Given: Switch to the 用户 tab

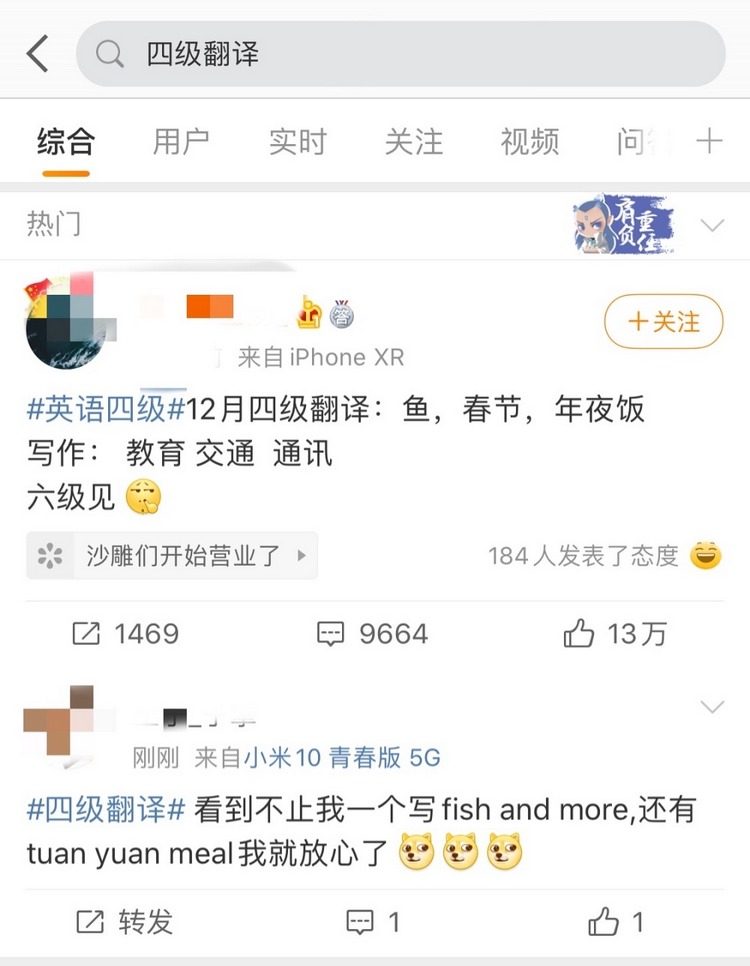Looking at the screenshot, I should [x=181, y=142].
